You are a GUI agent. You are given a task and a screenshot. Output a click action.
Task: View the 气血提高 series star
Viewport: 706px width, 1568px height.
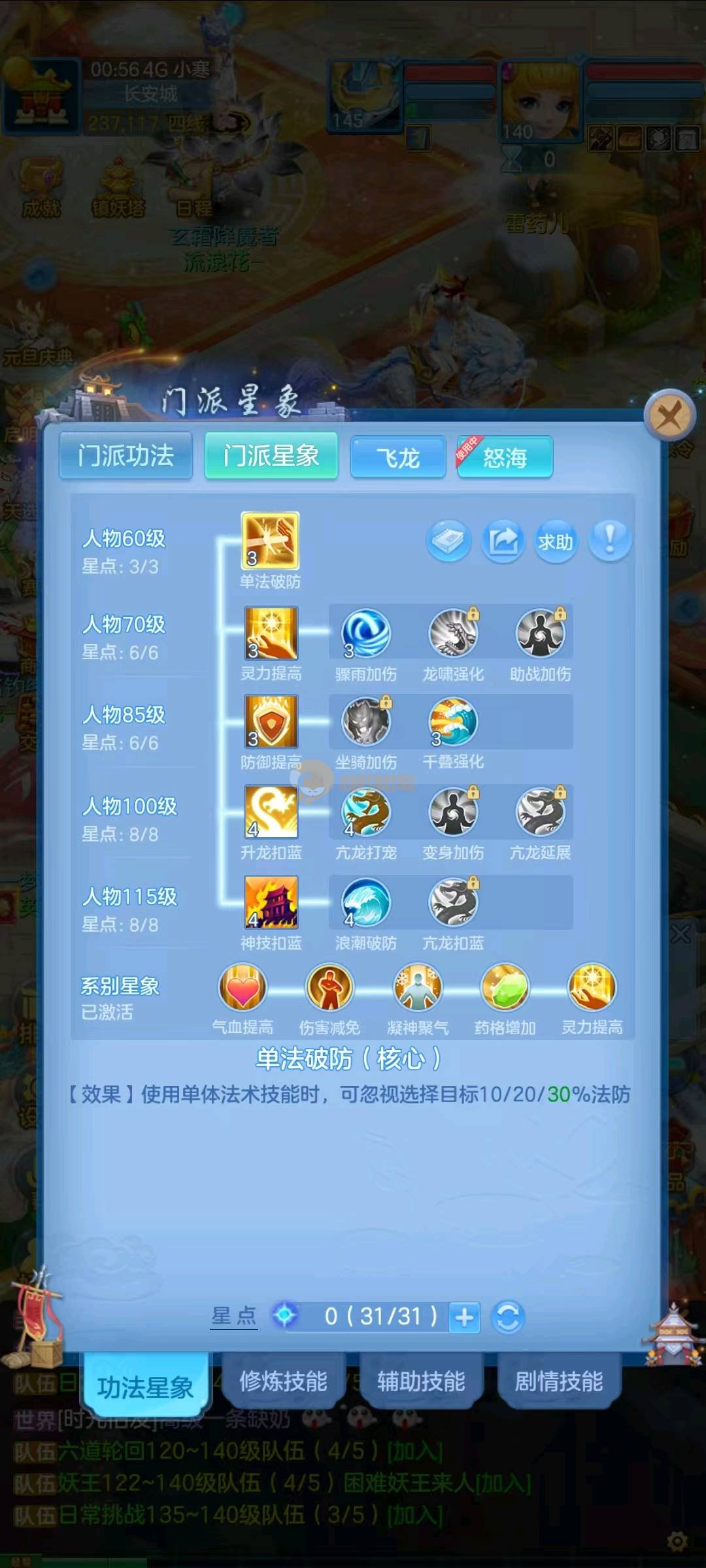(x=243, y=988)
